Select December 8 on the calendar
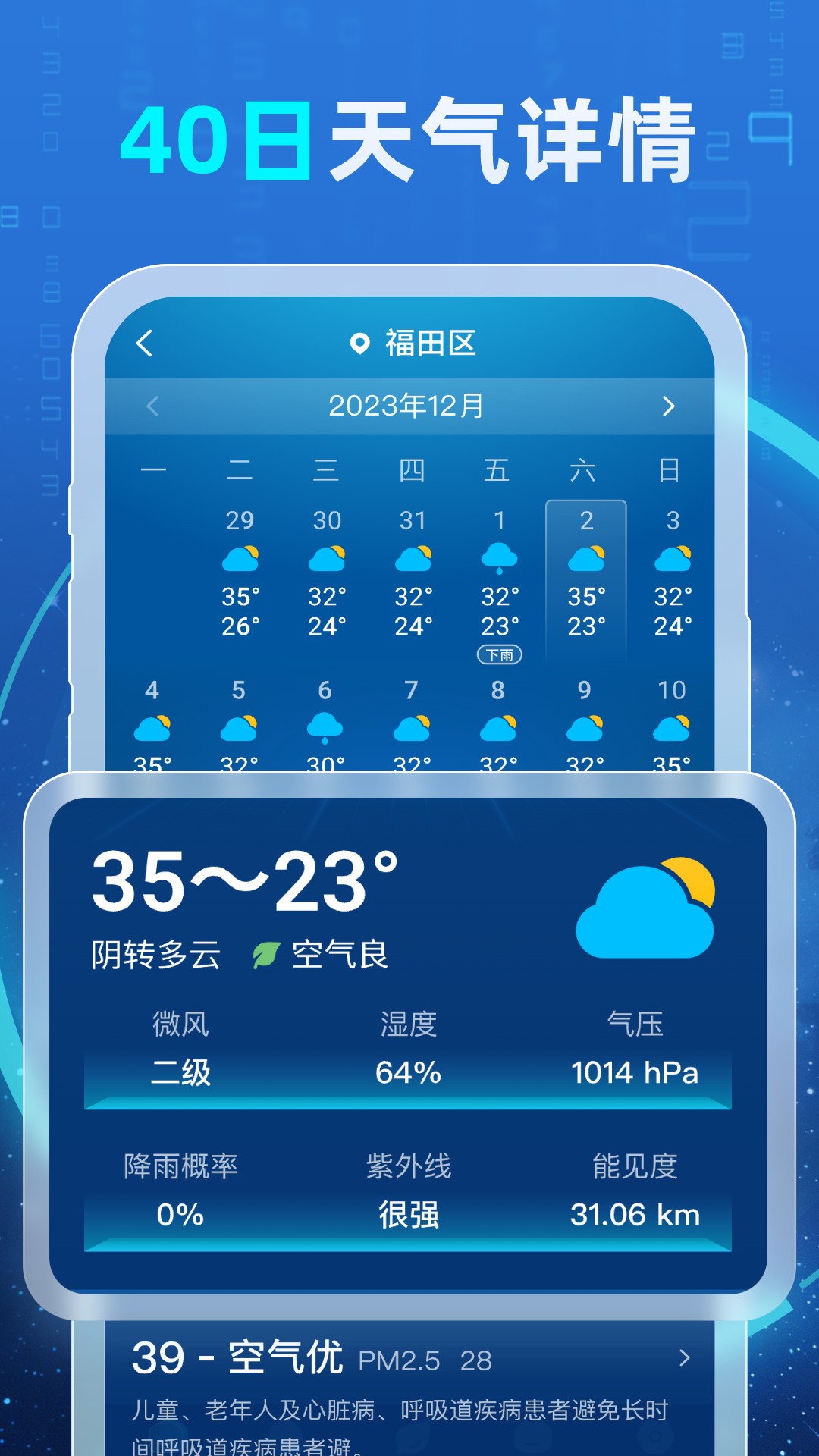Screen dimensions: 819x1456 (498, 690)
